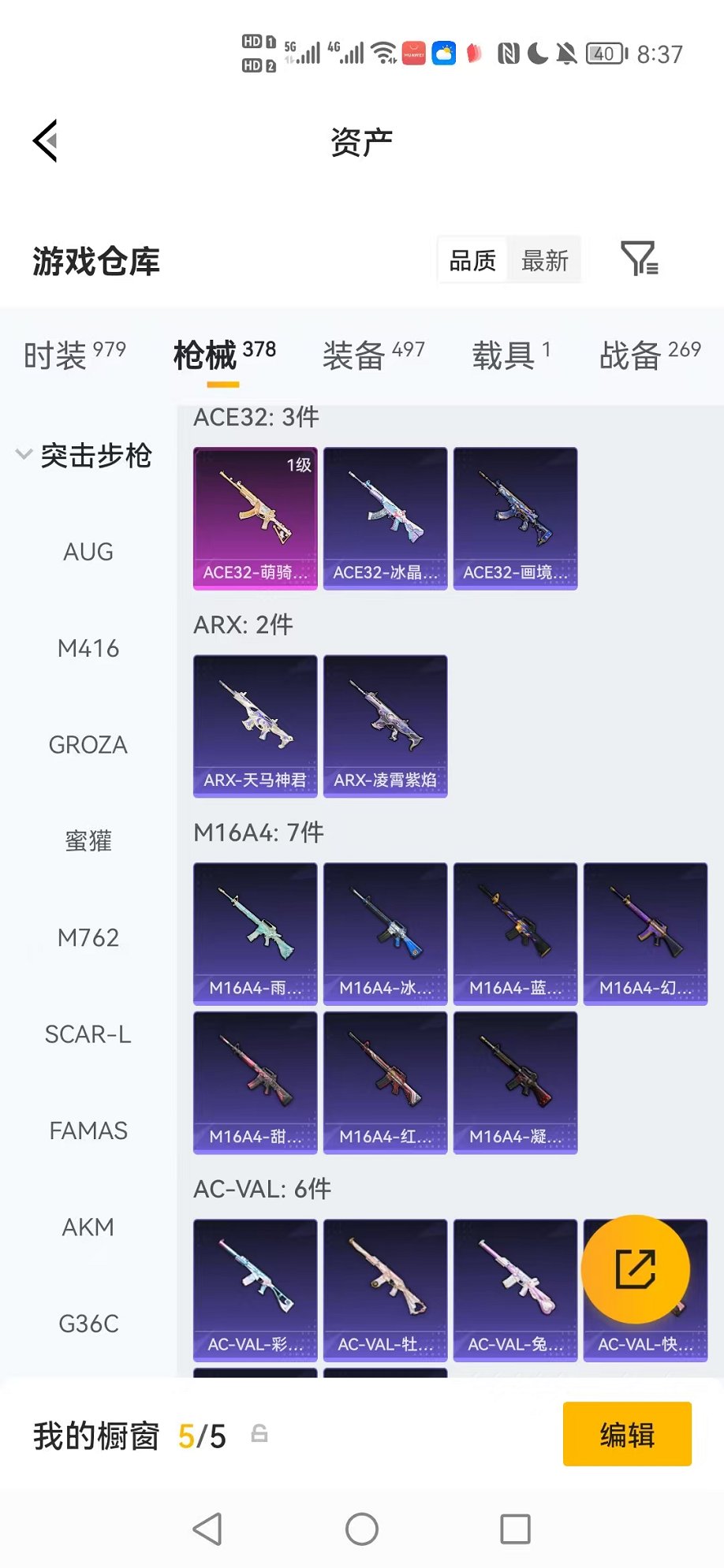Go back from the 资产 page

[46, 141]
